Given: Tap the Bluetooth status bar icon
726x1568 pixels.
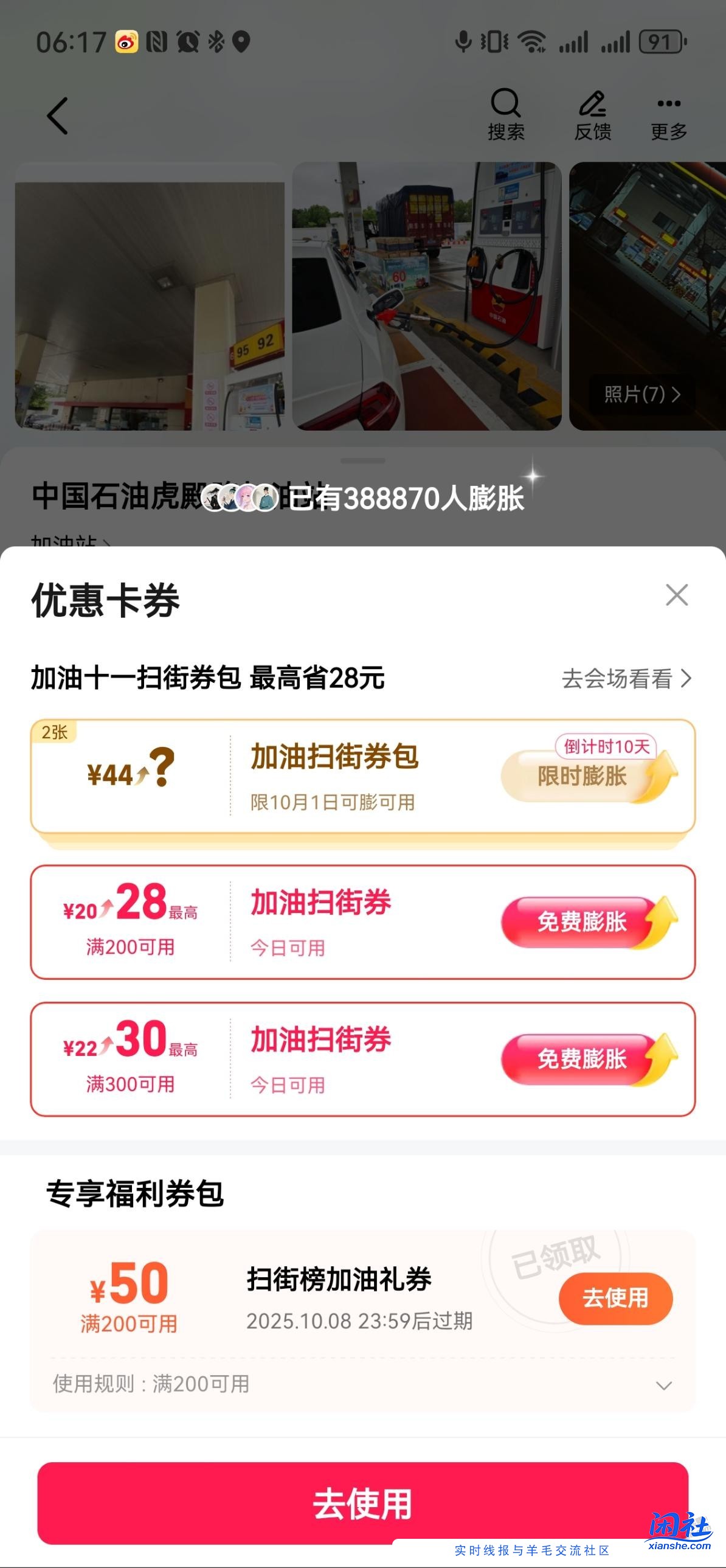Looking at the screenshot, I should coord(216,41).
